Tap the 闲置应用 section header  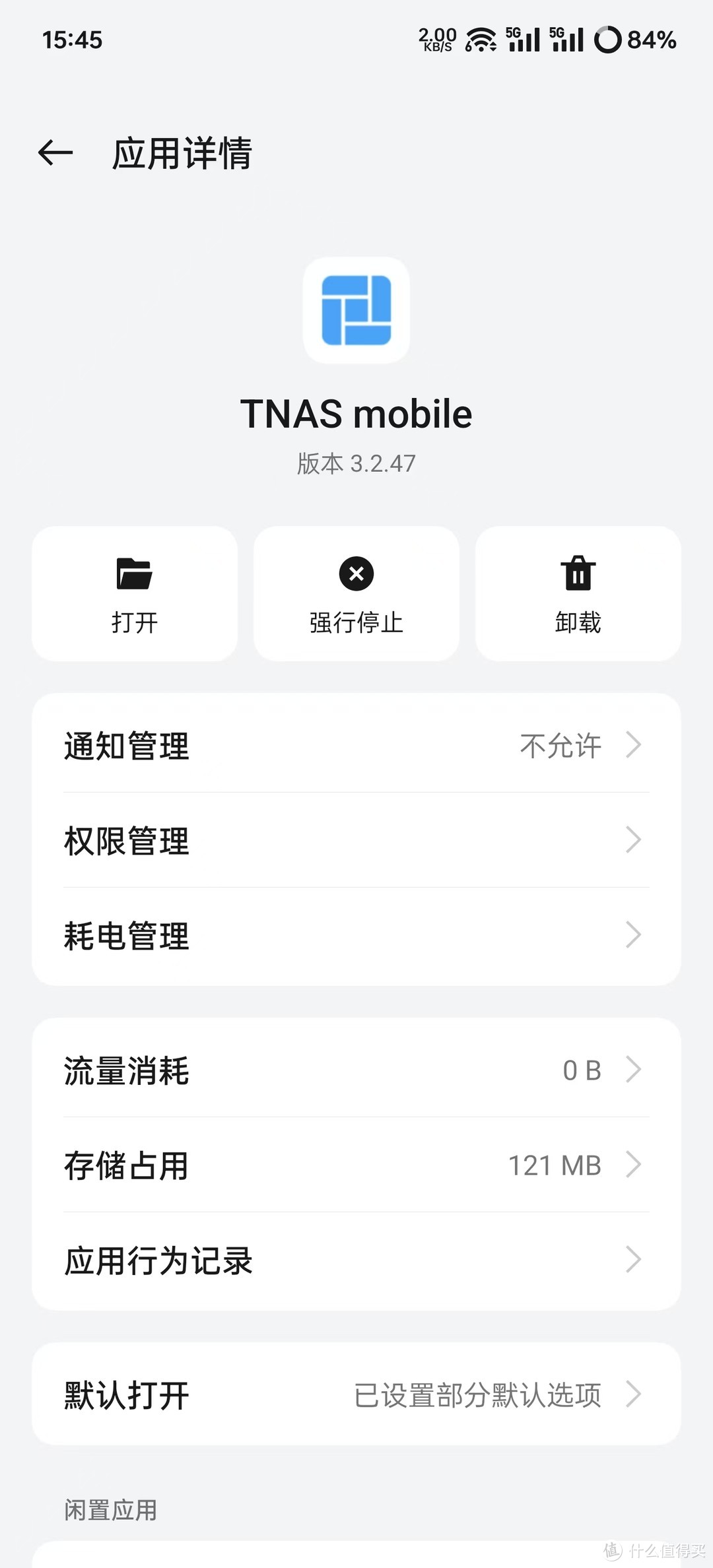pyautogui.click(x=110, y=1509)
